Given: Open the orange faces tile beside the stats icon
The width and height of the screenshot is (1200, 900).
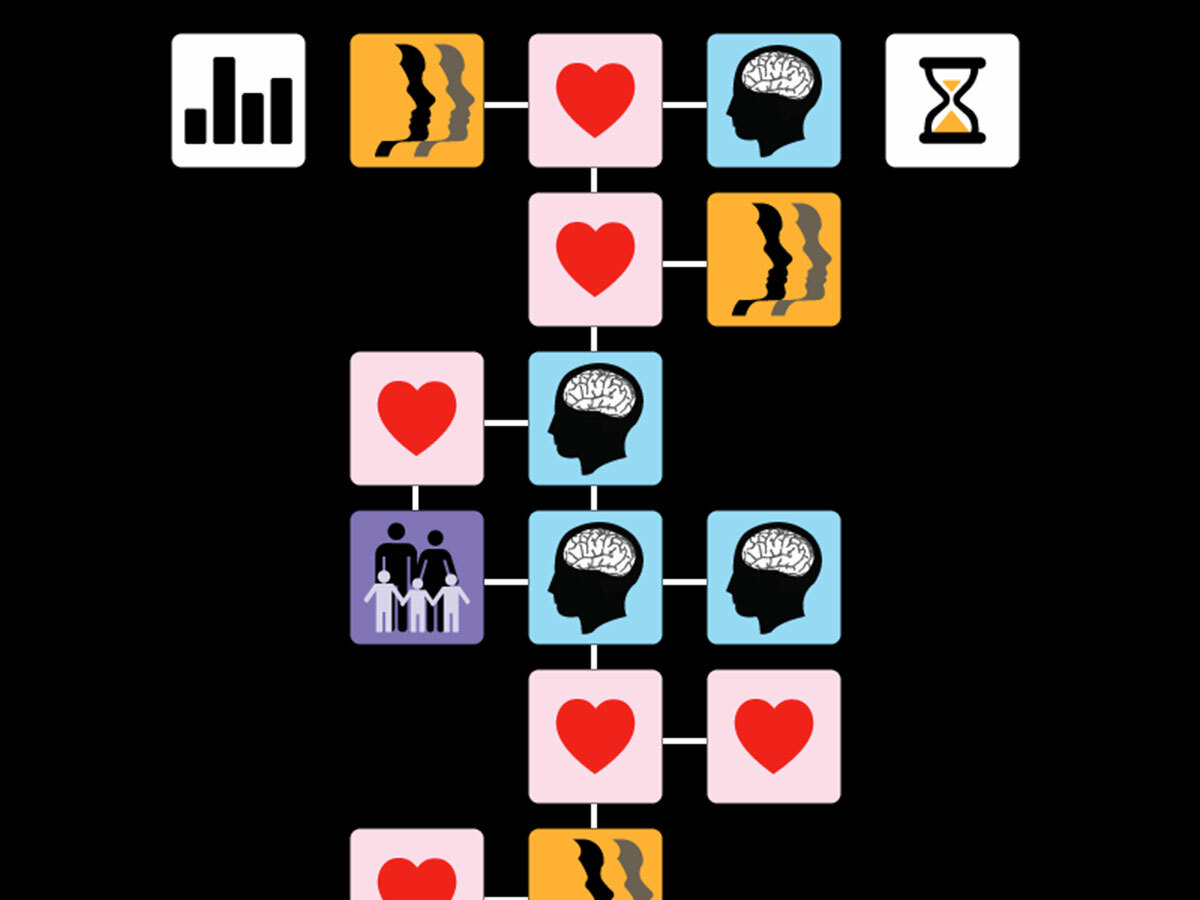Looking at the screenshot, I should [416, 100].
